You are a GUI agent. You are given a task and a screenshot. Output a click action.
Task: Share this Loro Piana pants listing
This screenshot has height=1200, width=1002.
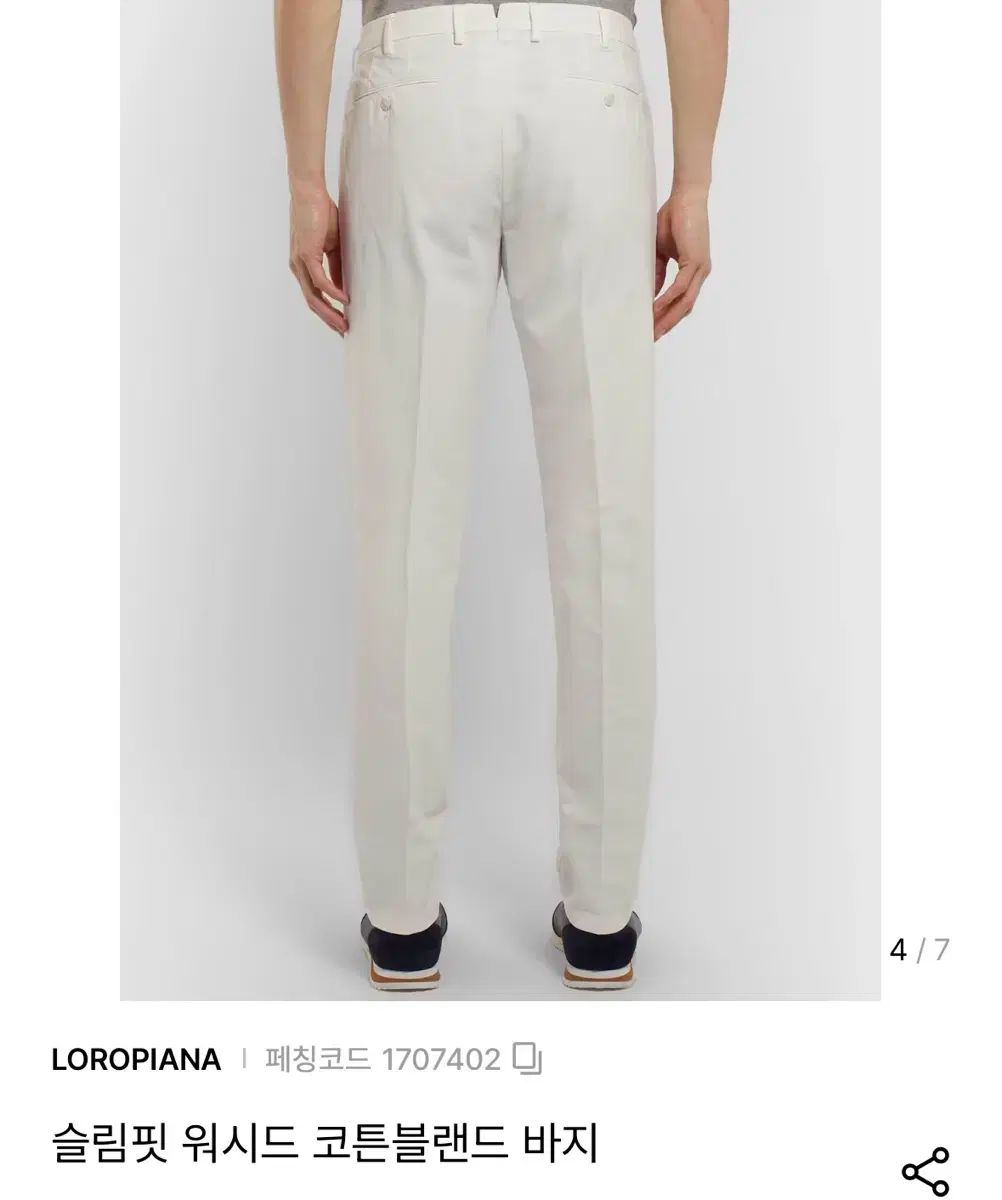[x=924, y=1170]
